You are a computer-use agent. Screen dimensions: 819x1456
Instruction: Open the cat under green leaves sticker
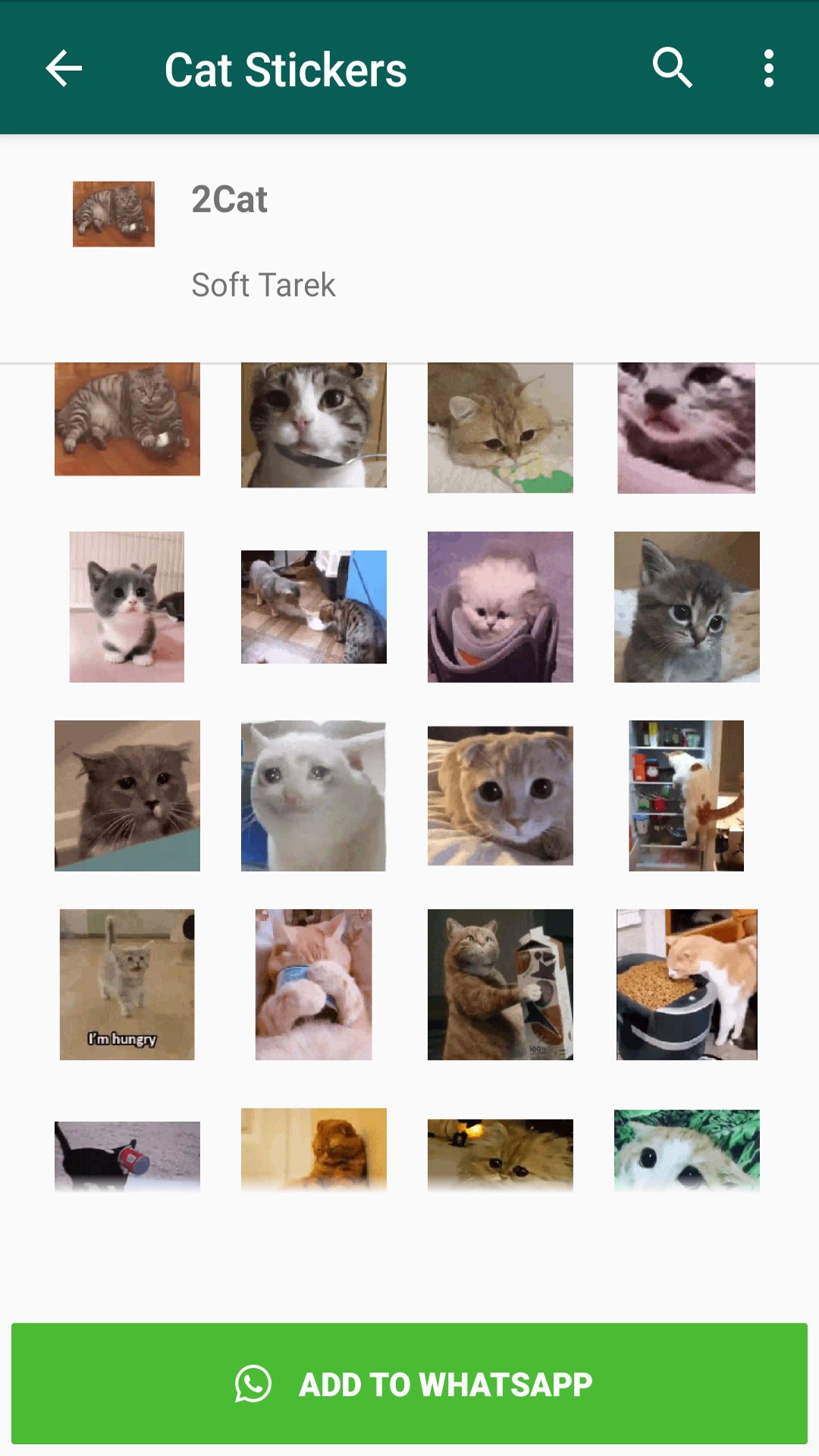tap(687, 1151)
